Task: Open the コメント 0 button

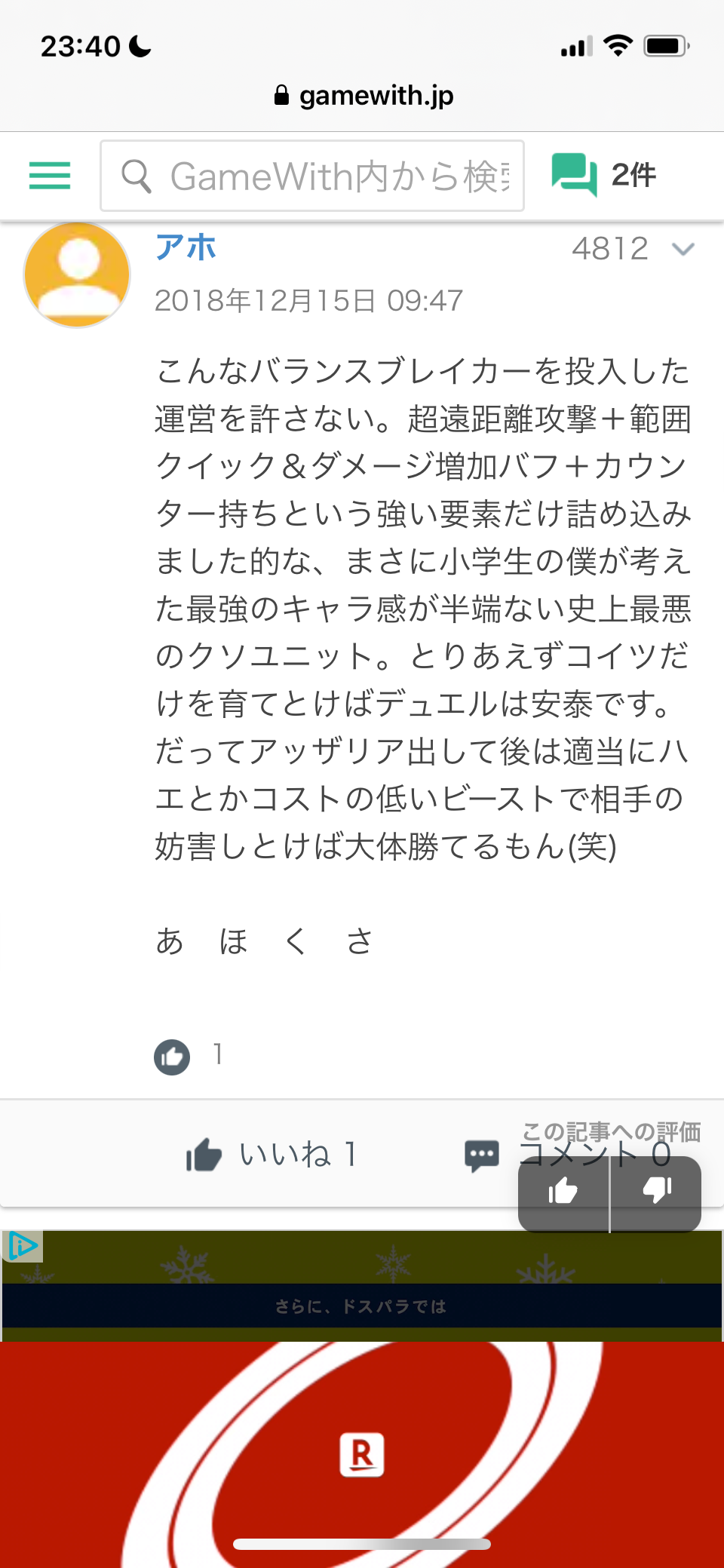Action: (x=483, y=1155)
